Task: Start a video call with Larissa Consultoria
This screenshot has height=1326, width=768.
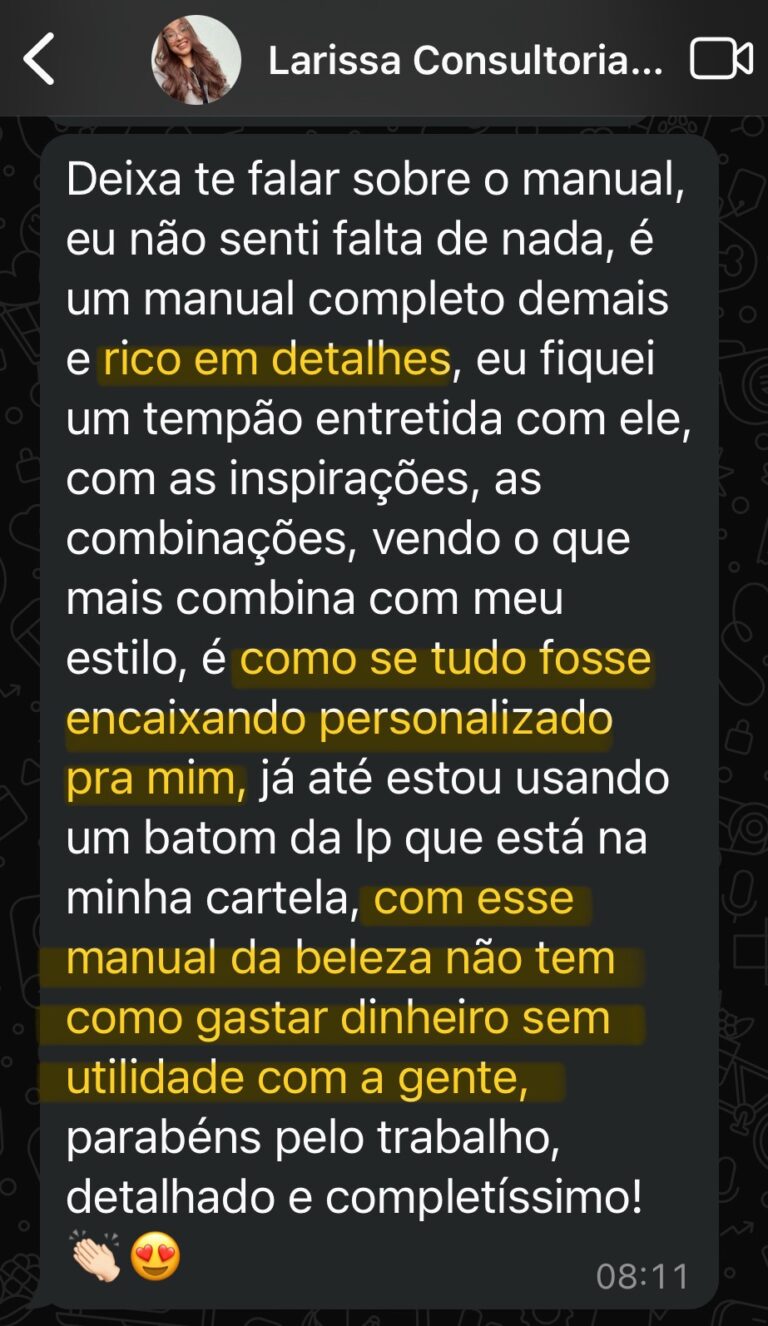Action: click(721, 60)
